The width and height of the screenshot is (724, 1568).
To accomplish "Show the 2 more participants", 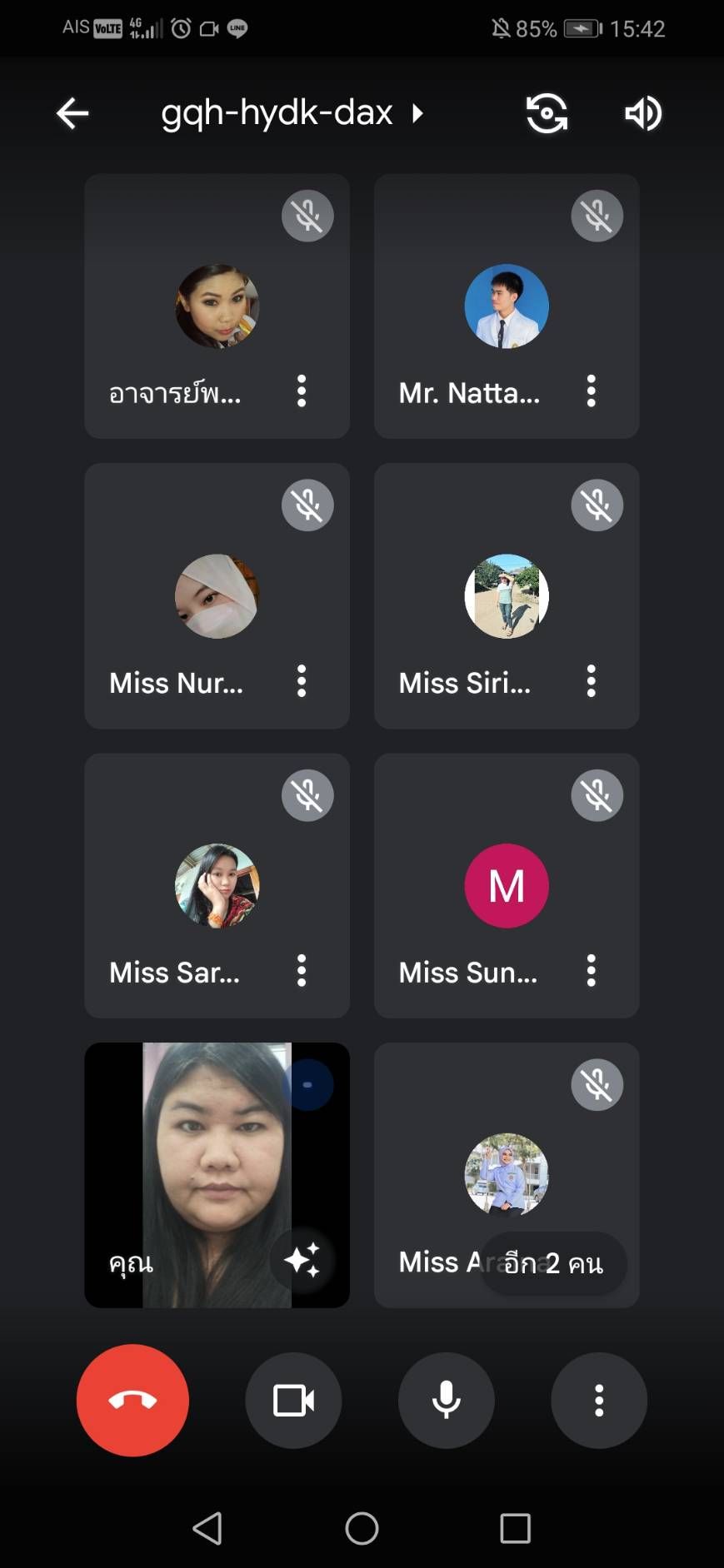I will (x=554, y=1263).
